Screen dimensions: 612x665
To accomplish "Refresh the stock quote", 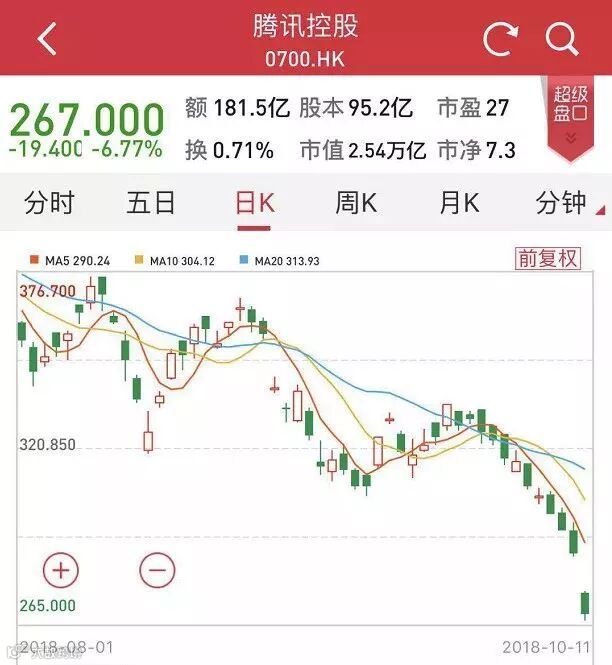I will coord(499,39).
